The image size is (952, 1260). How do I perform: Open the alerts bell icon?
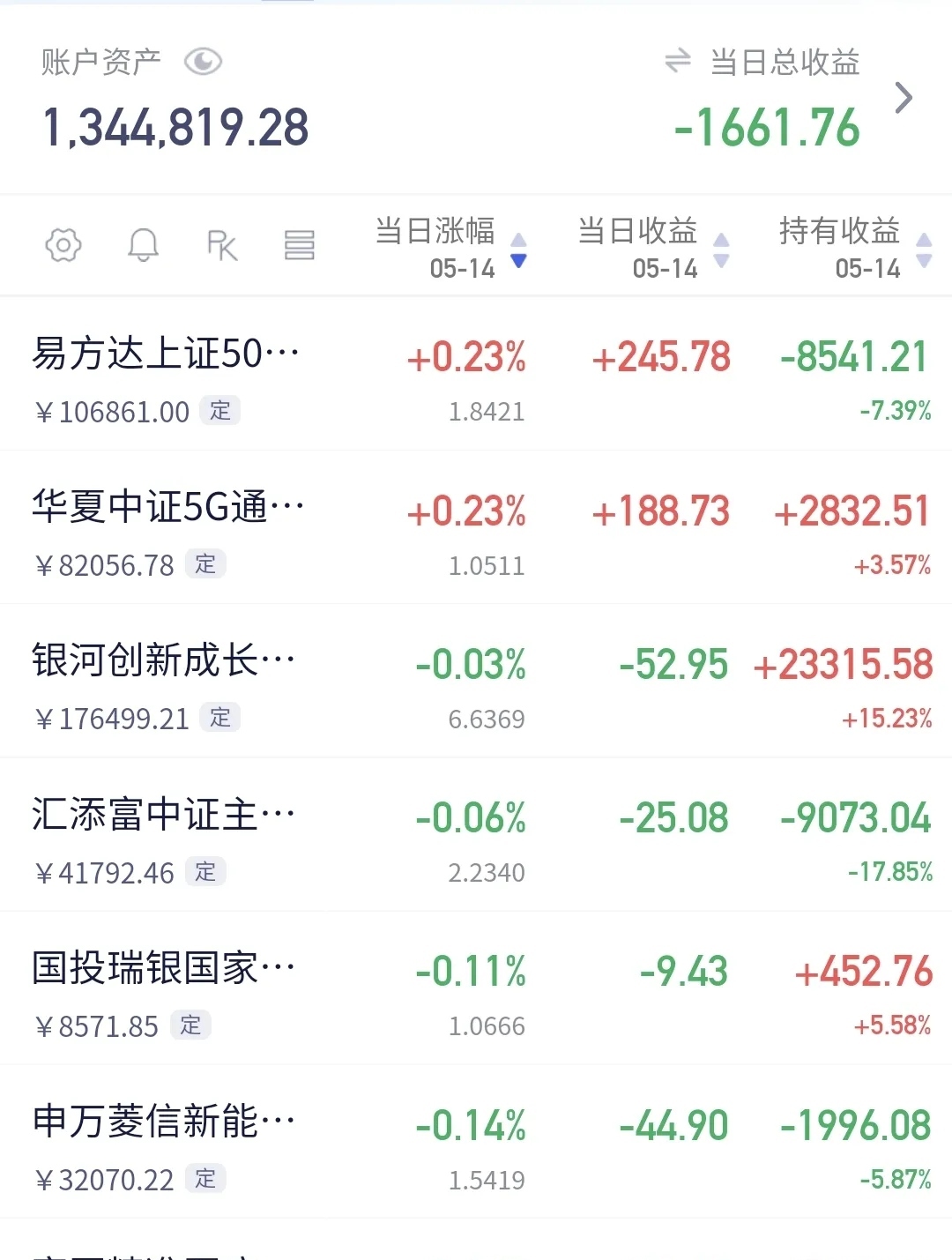(143, 245)
